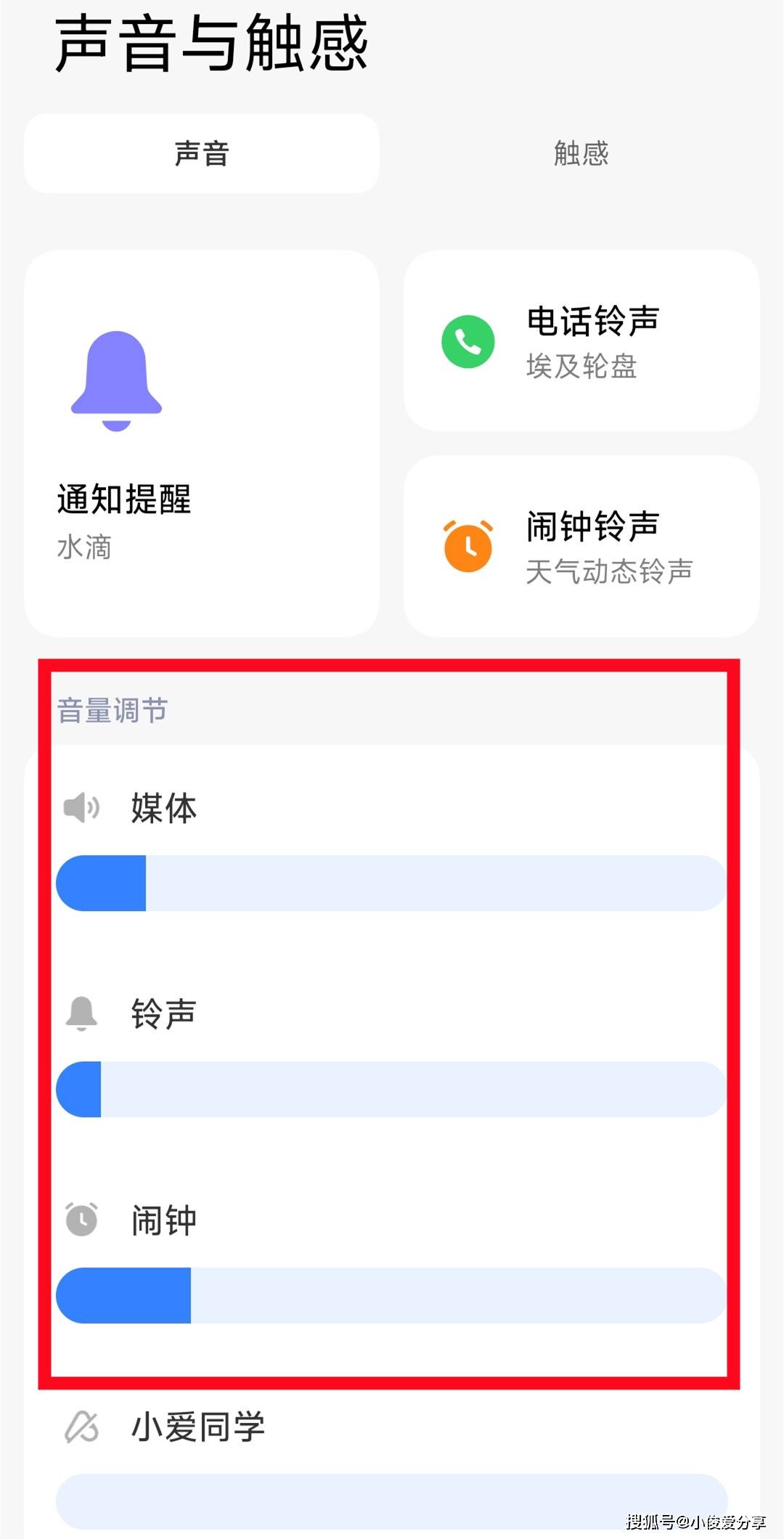Tap the 铃声 volume slider

391,1090
